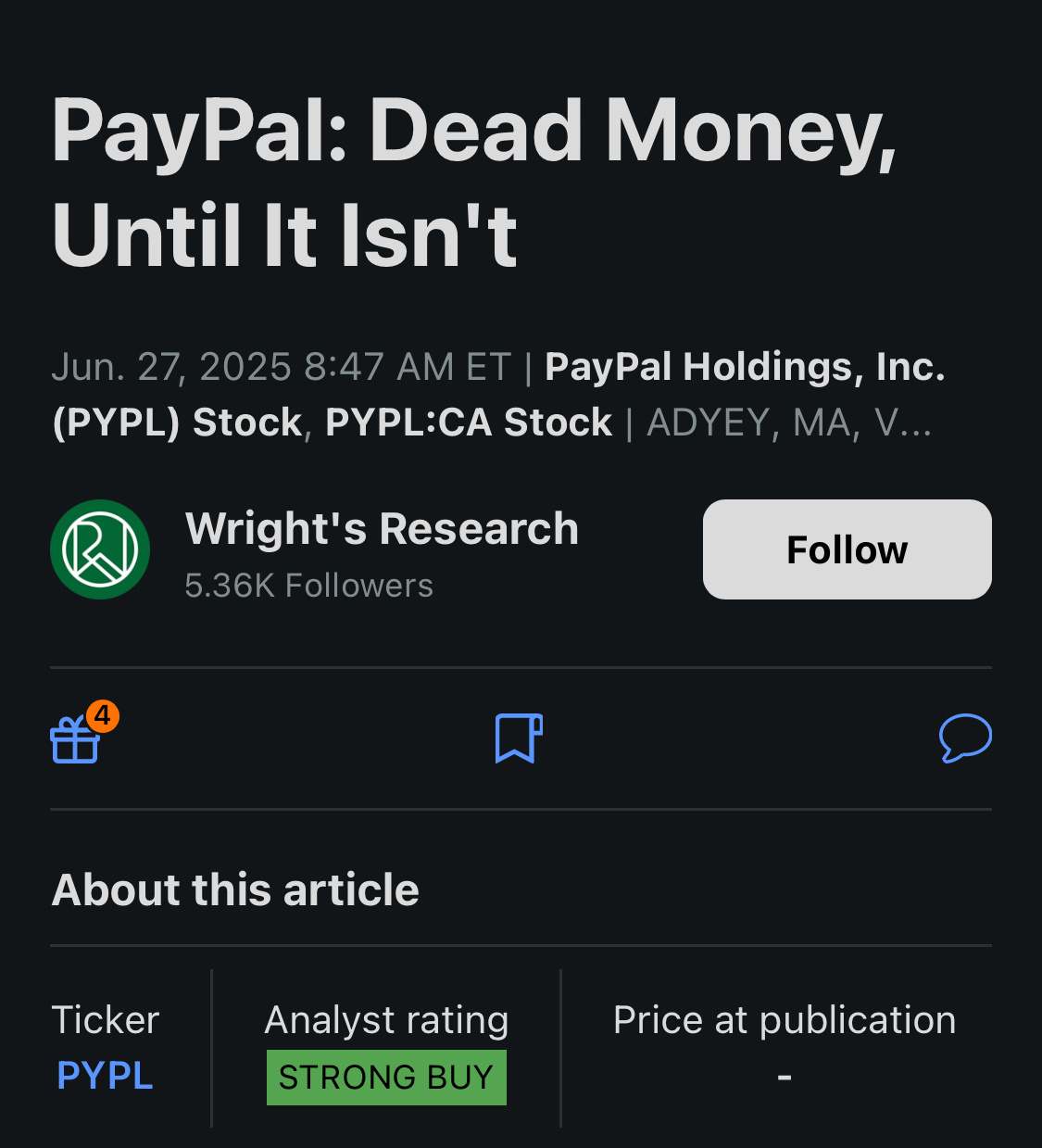The width and height of the screenshot is (1042, 1148).
Task: Open the comments speech bubble icon
Action: click(965, 738)
